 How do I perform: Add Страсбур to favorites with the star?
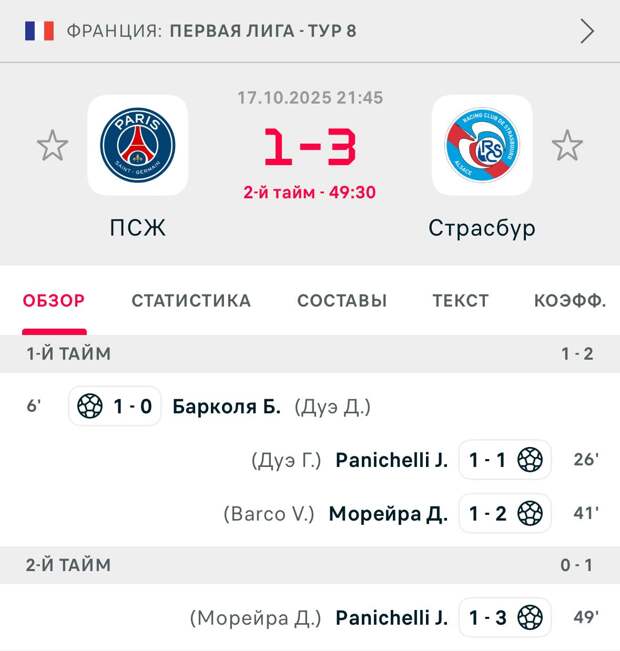(x=567, y=146)
